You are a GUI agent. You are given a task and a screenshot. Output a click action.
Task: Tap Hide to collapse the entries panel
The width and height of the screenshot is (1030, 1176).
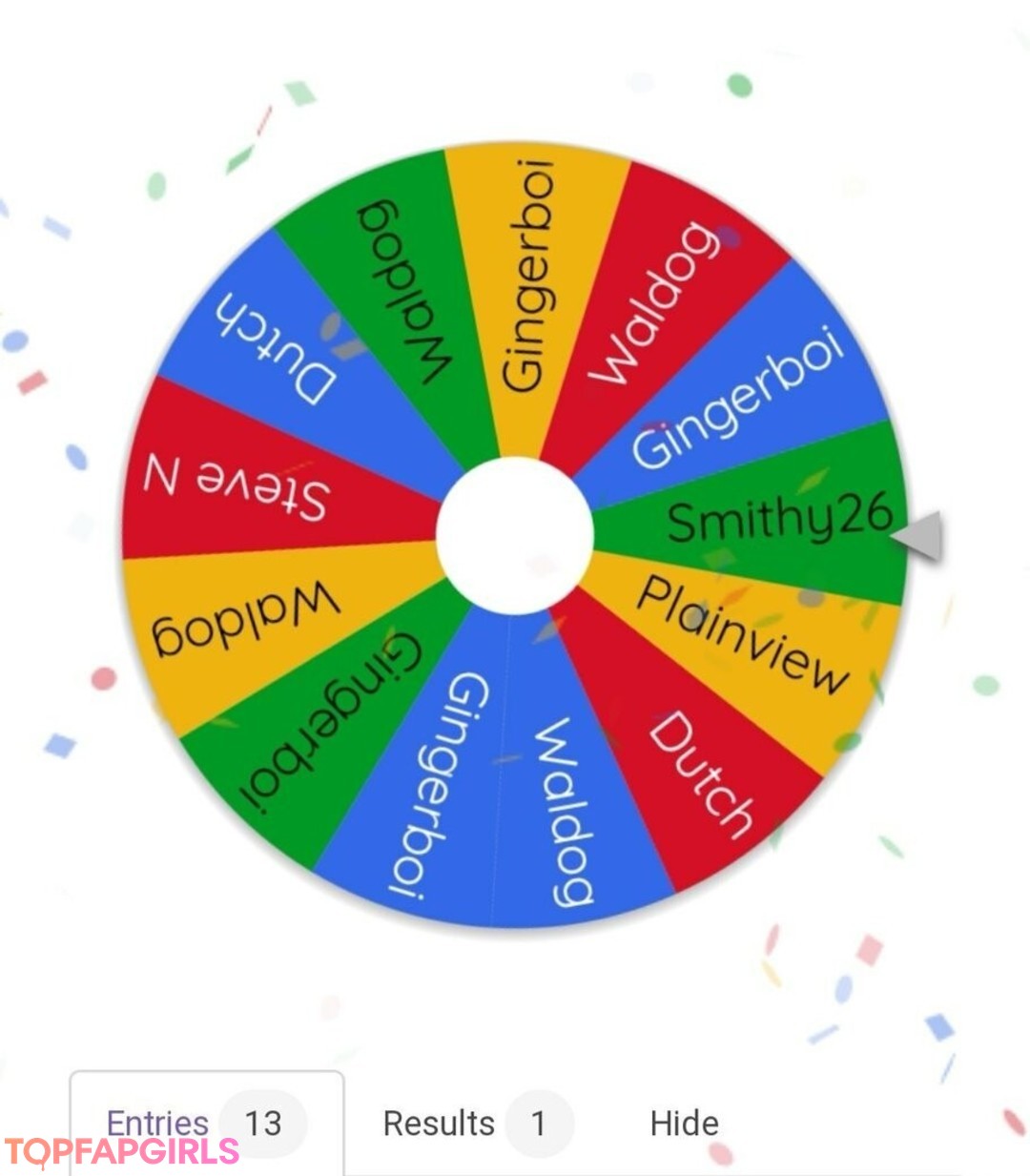pyautogui.click(x=684, y=1123)
